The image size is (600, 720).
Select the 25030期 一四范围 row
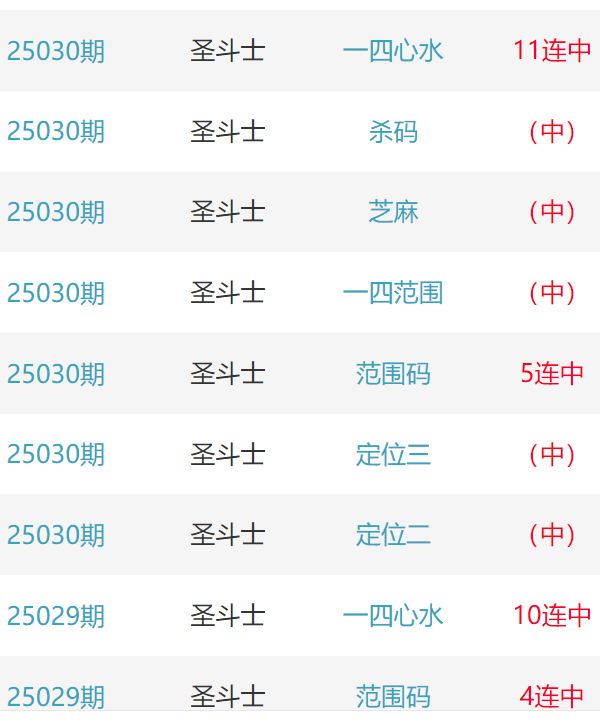click(393, 293)
